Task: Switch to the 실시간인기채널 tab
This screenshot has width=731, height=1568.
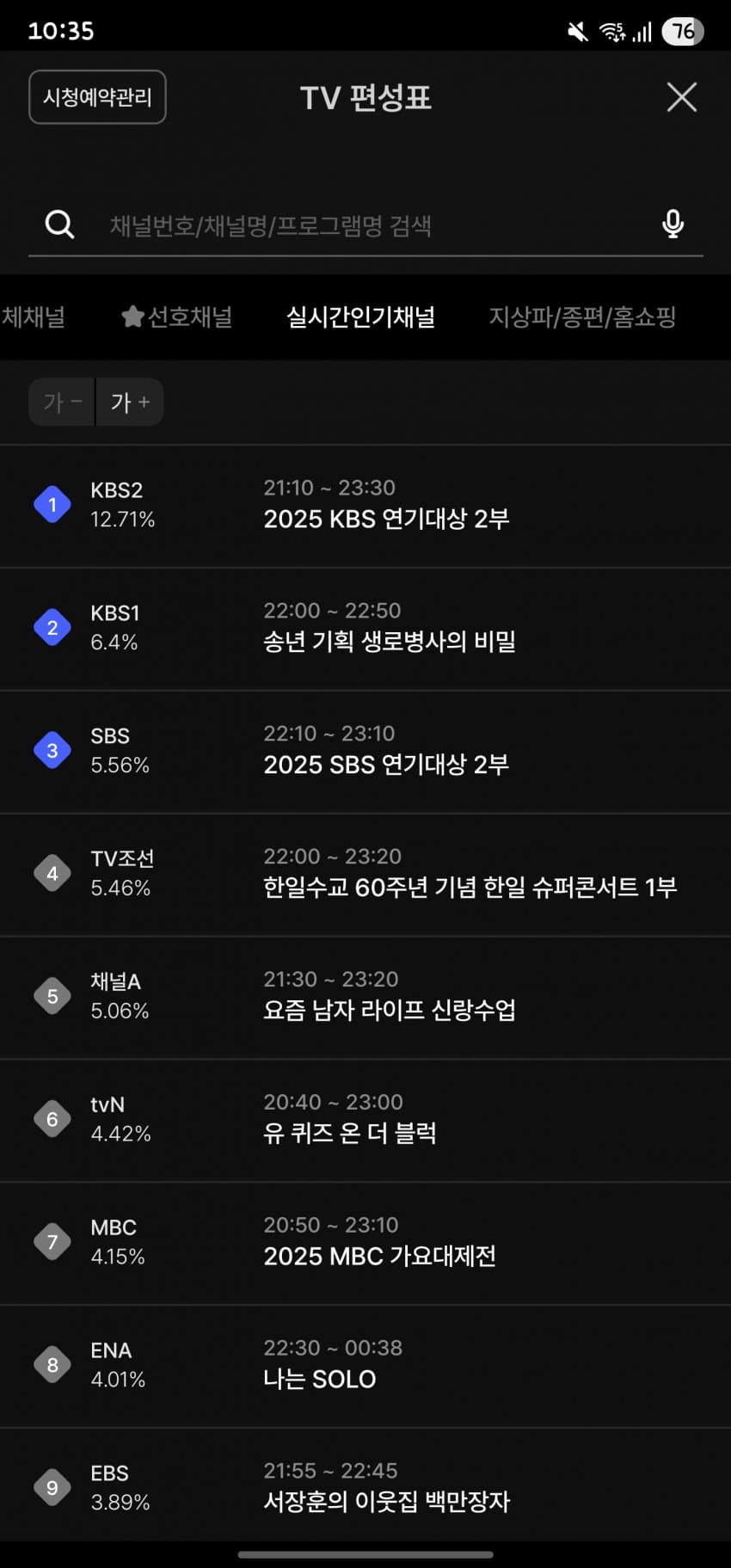Action: tap(361, 317)
